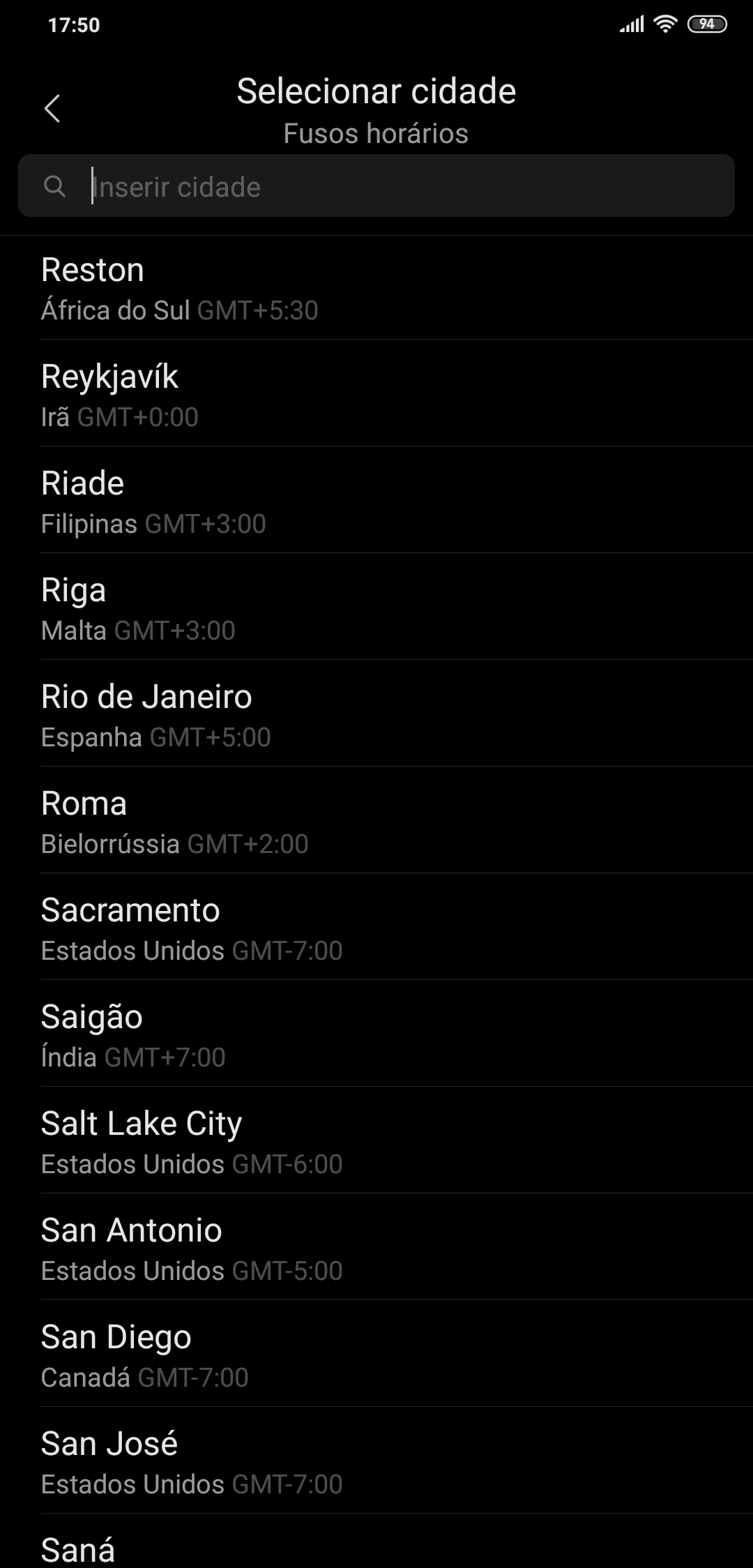Choose San Antonio

coord(376,1248)
